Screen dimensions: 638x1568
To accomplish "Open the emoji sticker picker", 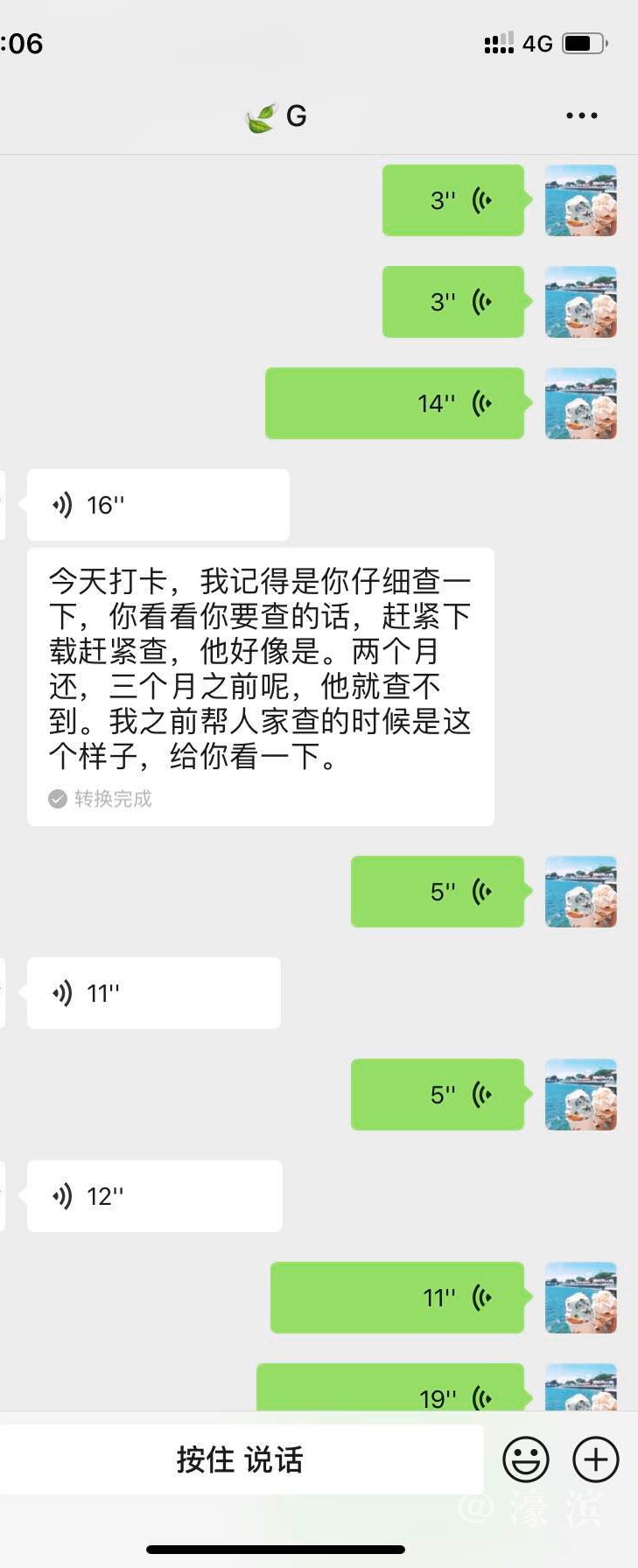I will click(525, 1459).
